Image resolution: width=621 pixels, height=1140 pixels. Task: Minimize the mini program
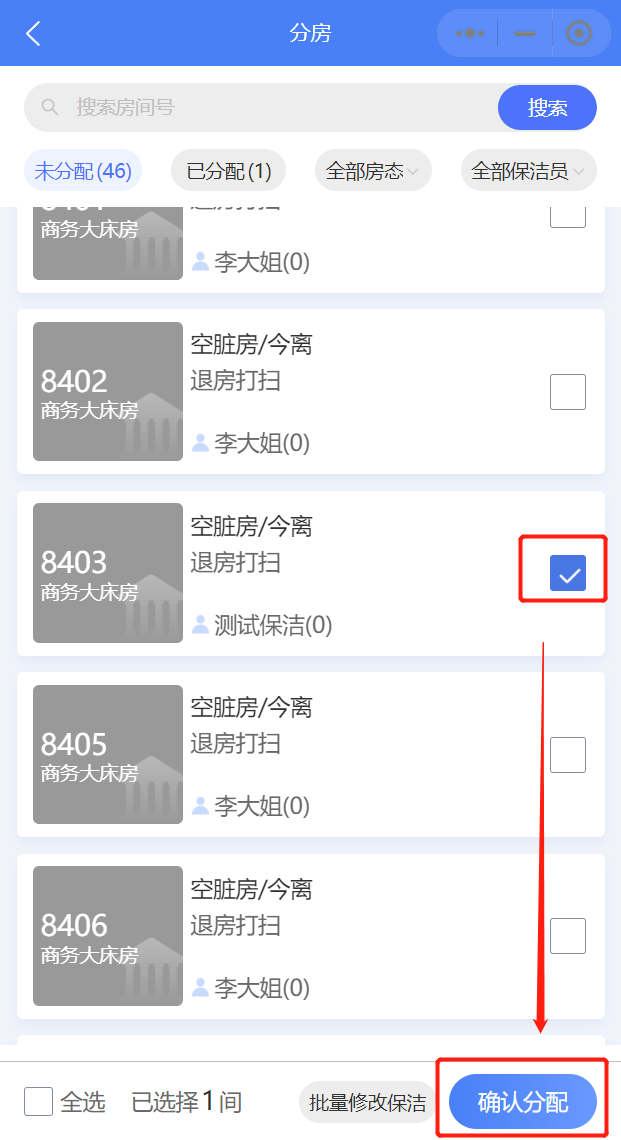click(524, 33)
